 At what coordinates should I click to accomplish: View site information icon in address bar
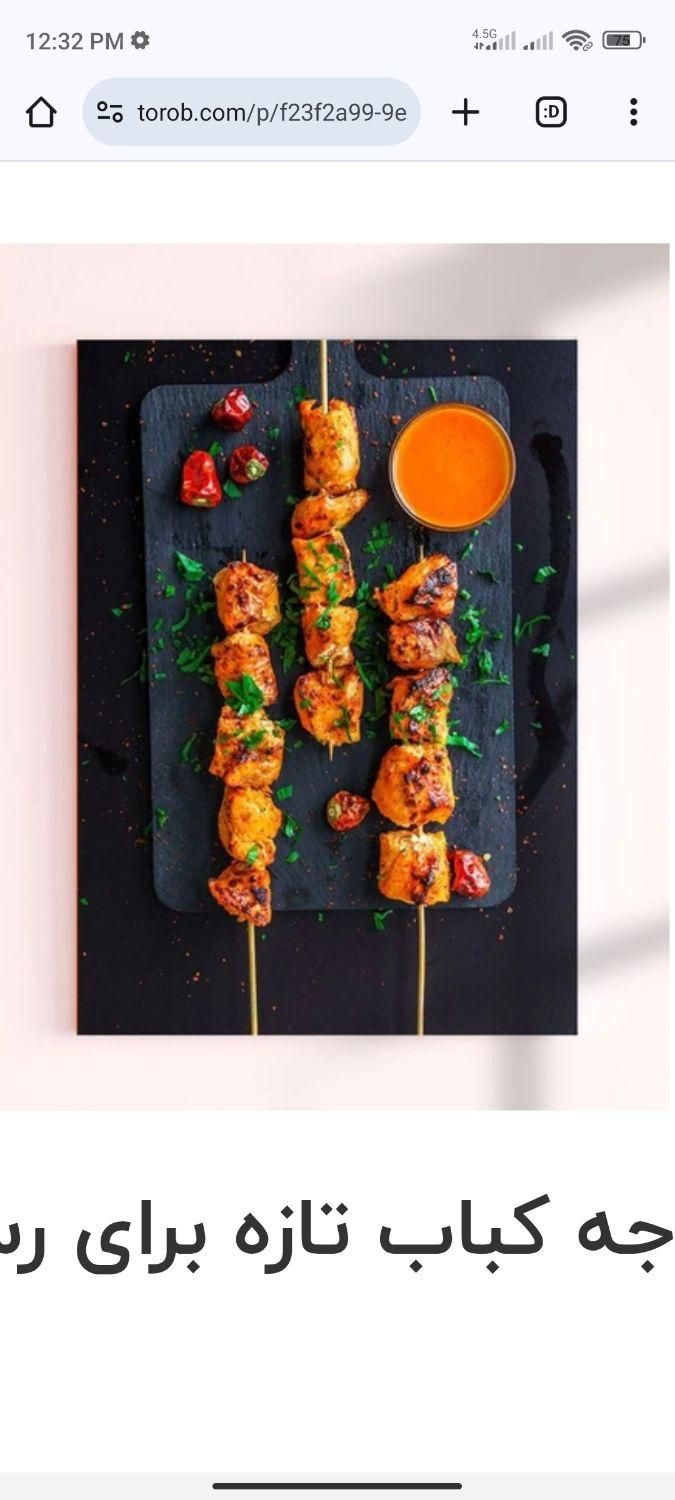[110, 112]
